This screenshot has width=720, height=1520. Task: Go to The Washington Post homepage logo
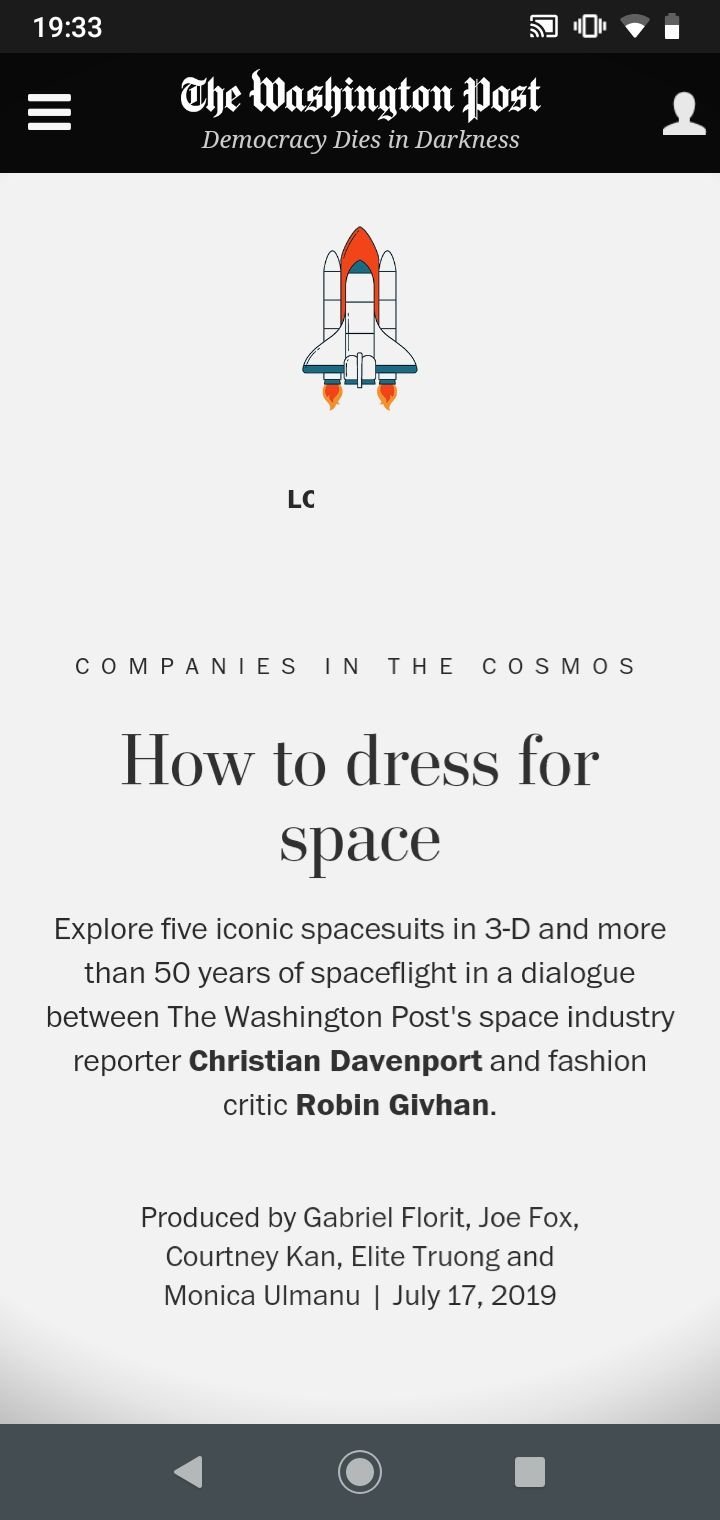[360, 97]
